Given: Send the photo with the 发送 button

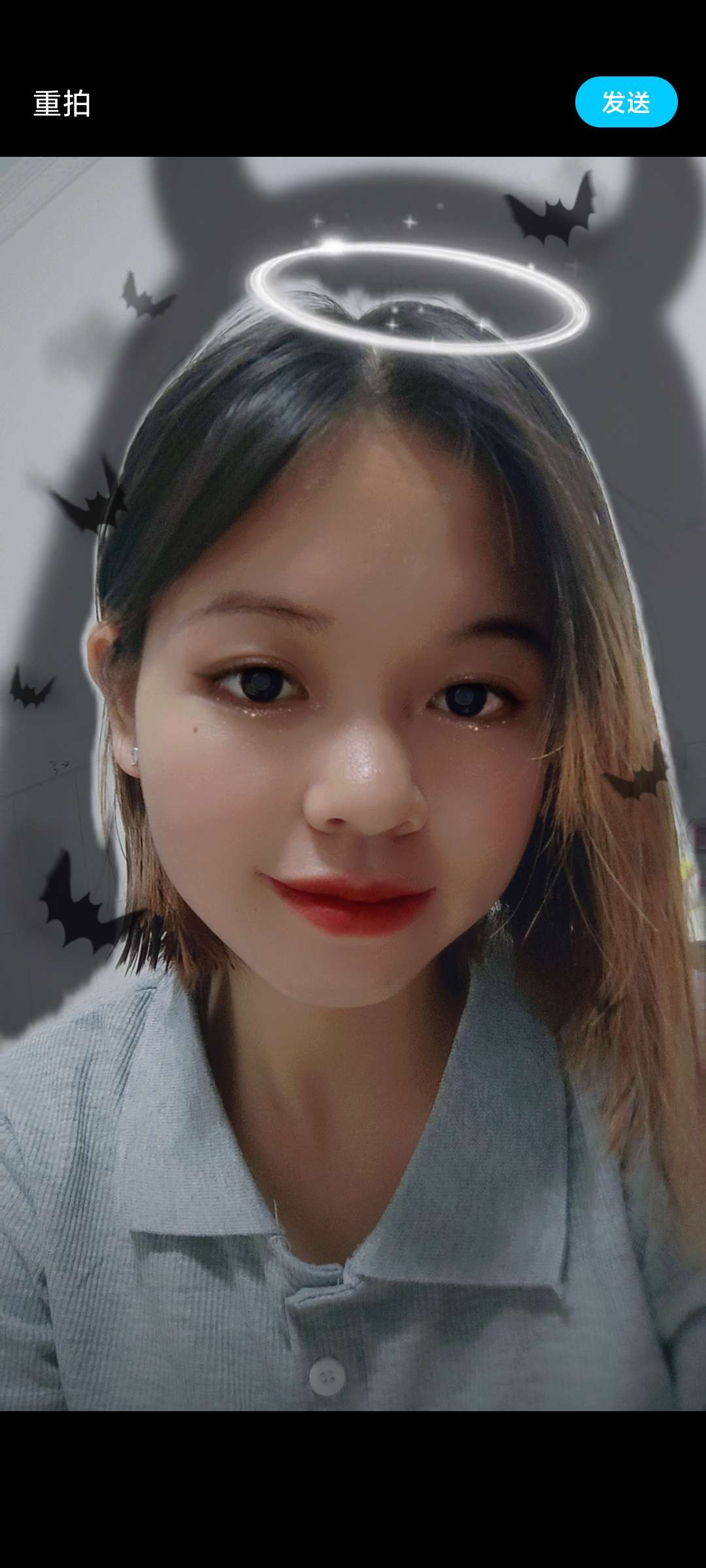Looking at the screenshot, I should coord(626,102).
